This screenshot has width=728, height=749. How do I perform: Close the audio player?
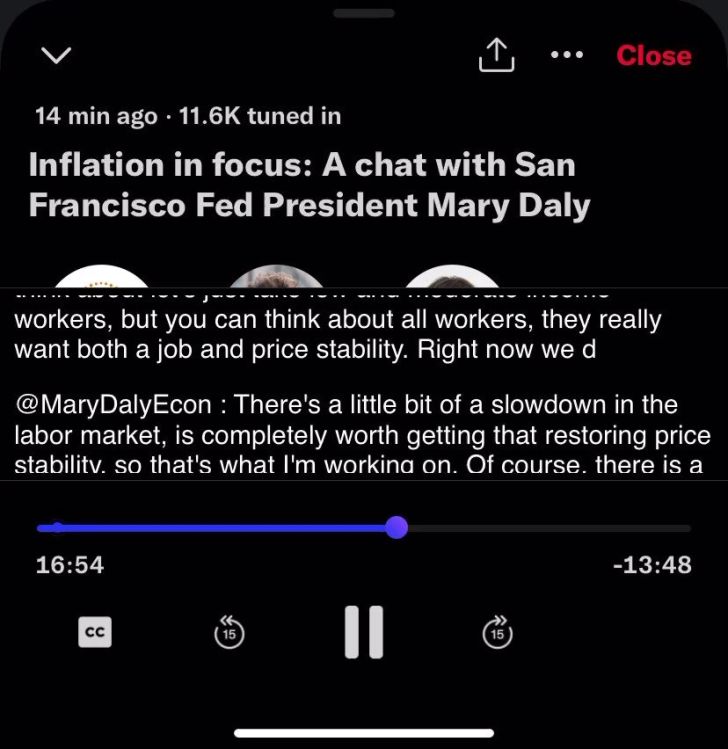tap(653, 56)
